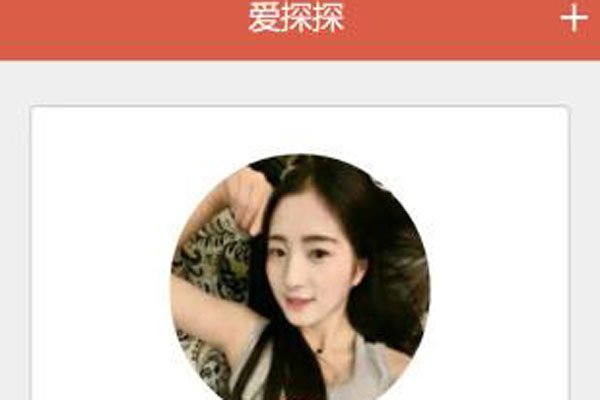Viewport: 600px width, 400px height.
Task: Tap the plus icon in the header
Action: 573,19
